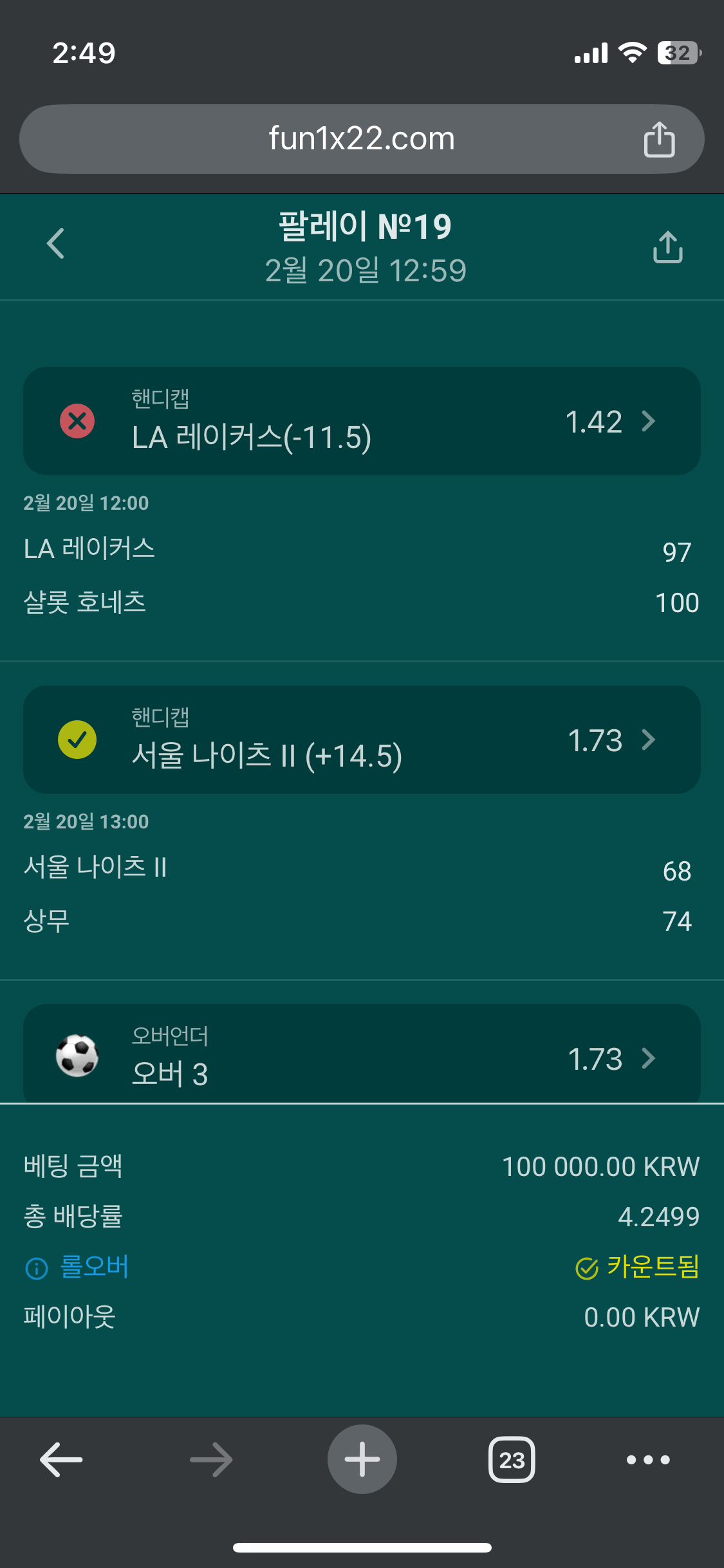This screenshot has width=724, height=1568.
Task: Open 서울 나이츠 II (+14.5) handicap bet
Action: [362, 740]
